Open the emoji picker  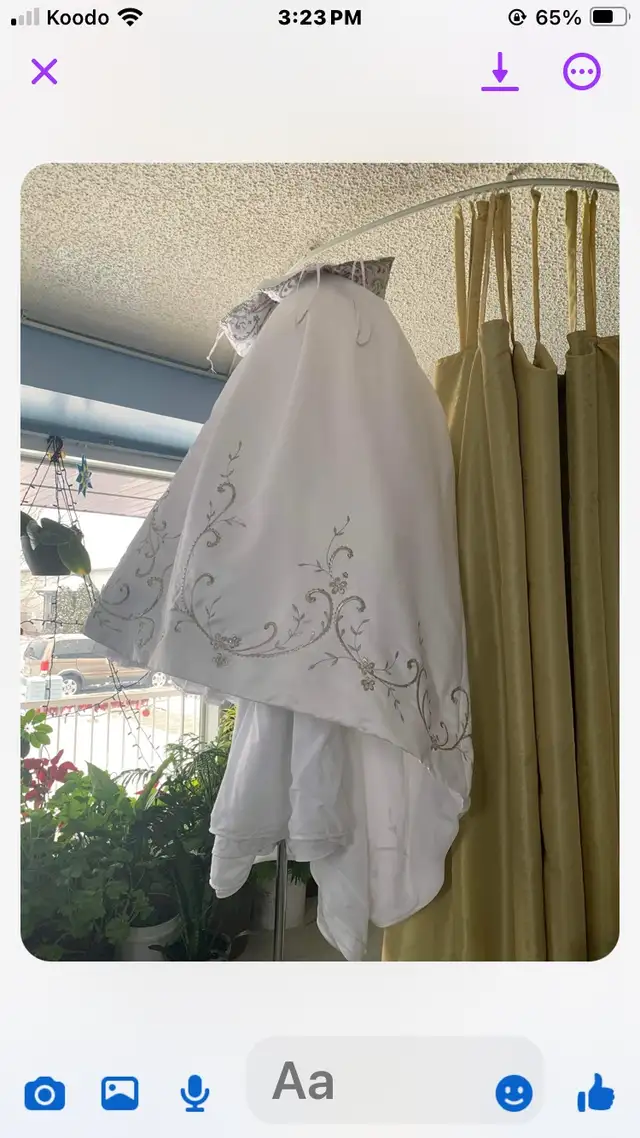pyautogui.click(x=514, y=1093)
